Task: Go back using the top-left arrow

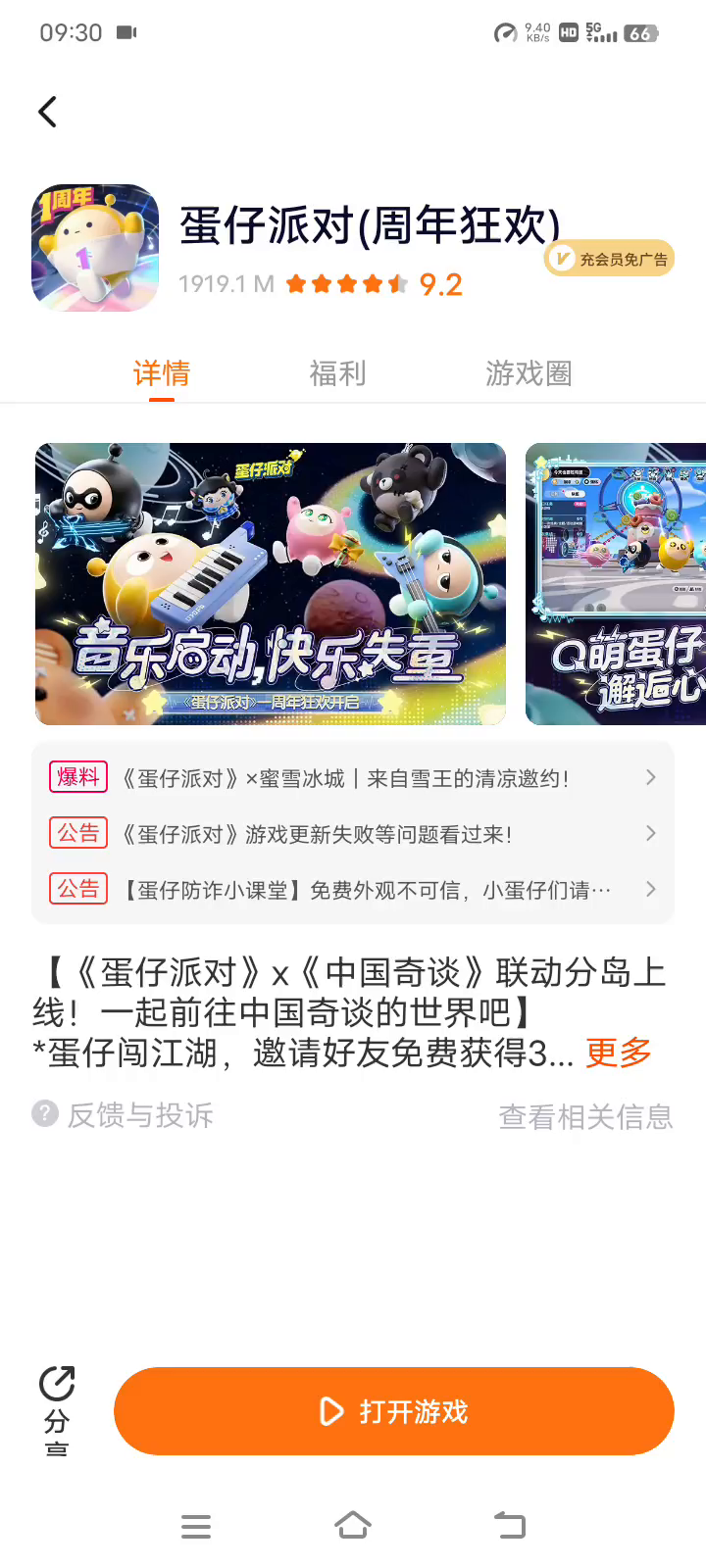Action: coord(47,112)
